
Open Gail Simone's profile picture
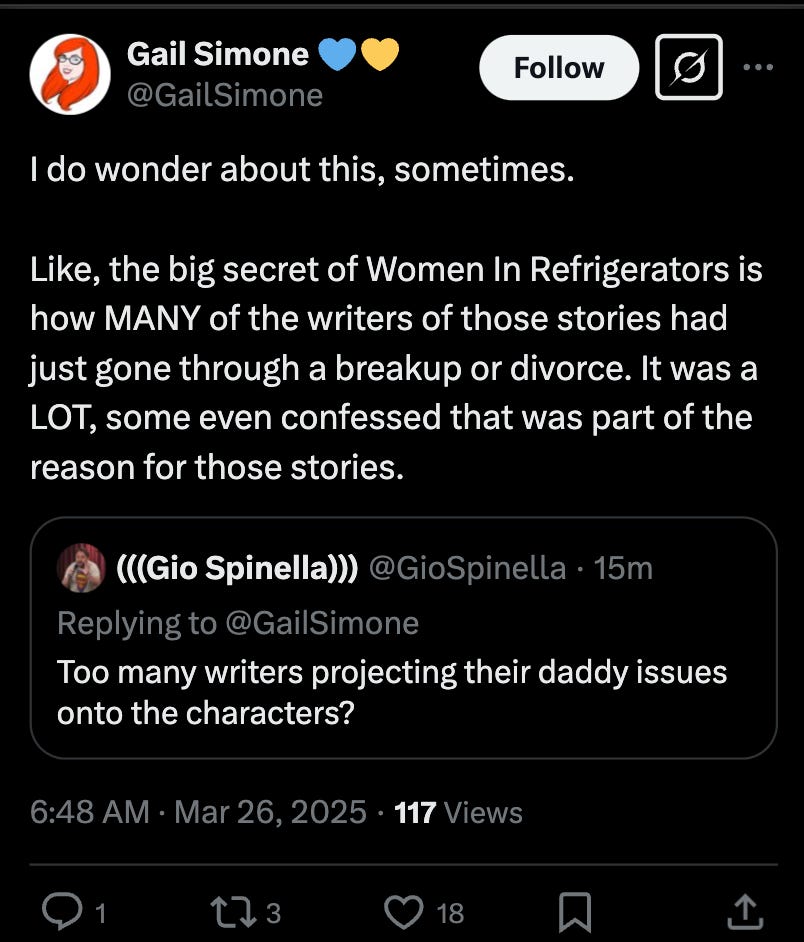click(x=70, y=73)
